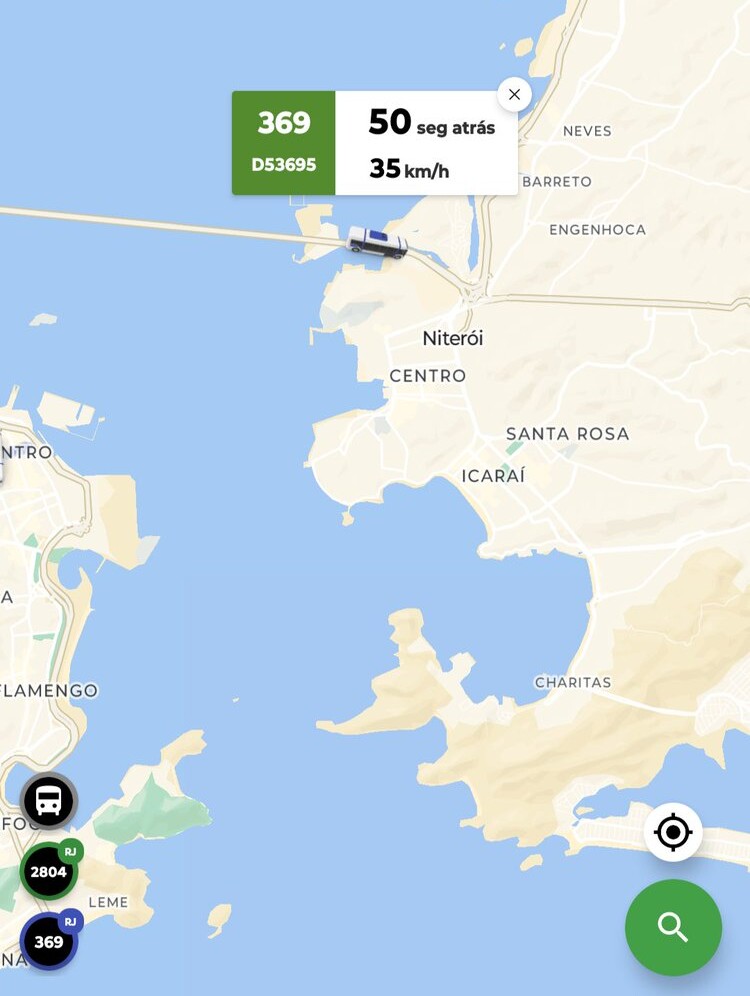
Task: Close the bus 369 info popup
Action: click(x=514, y=95)
